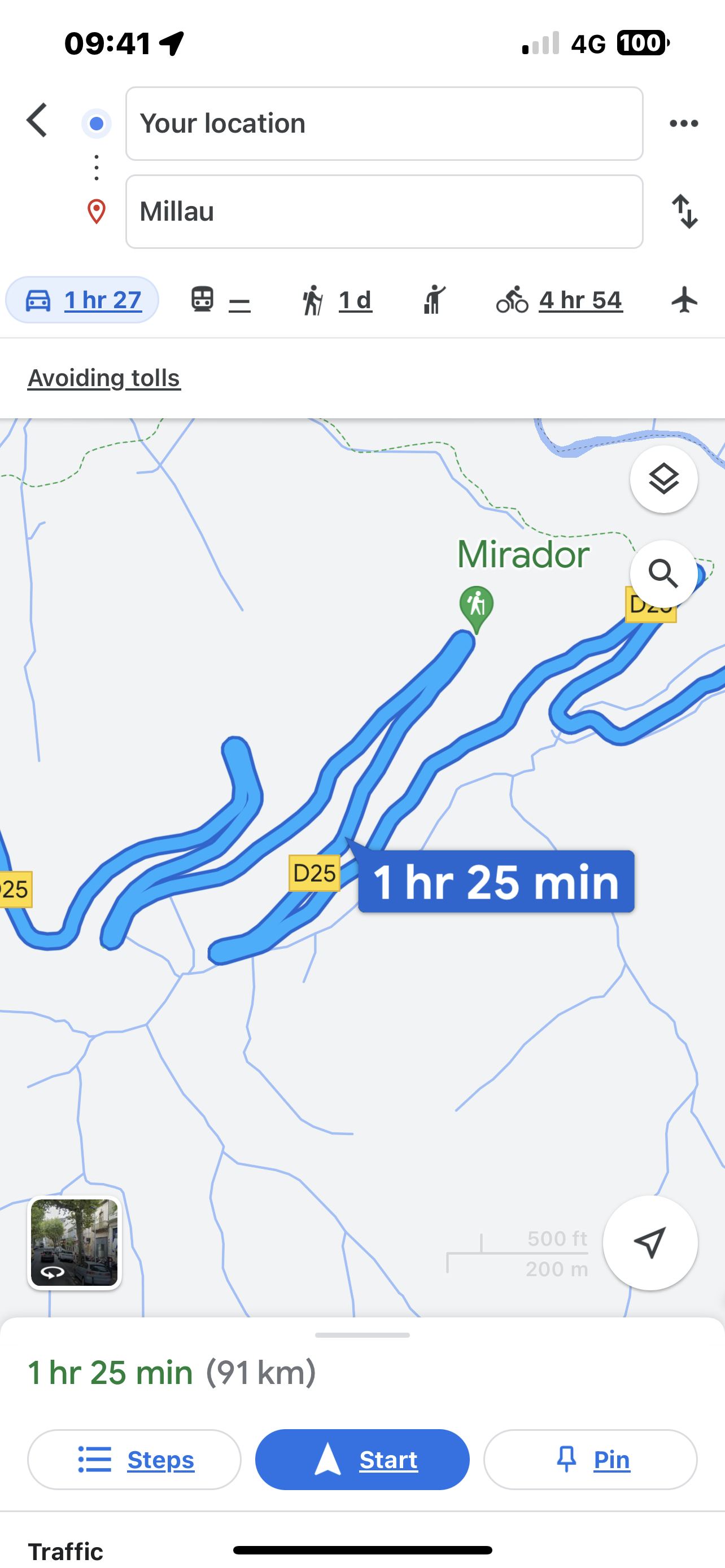
Task: Swap start and destination
Action: point(685,212)
